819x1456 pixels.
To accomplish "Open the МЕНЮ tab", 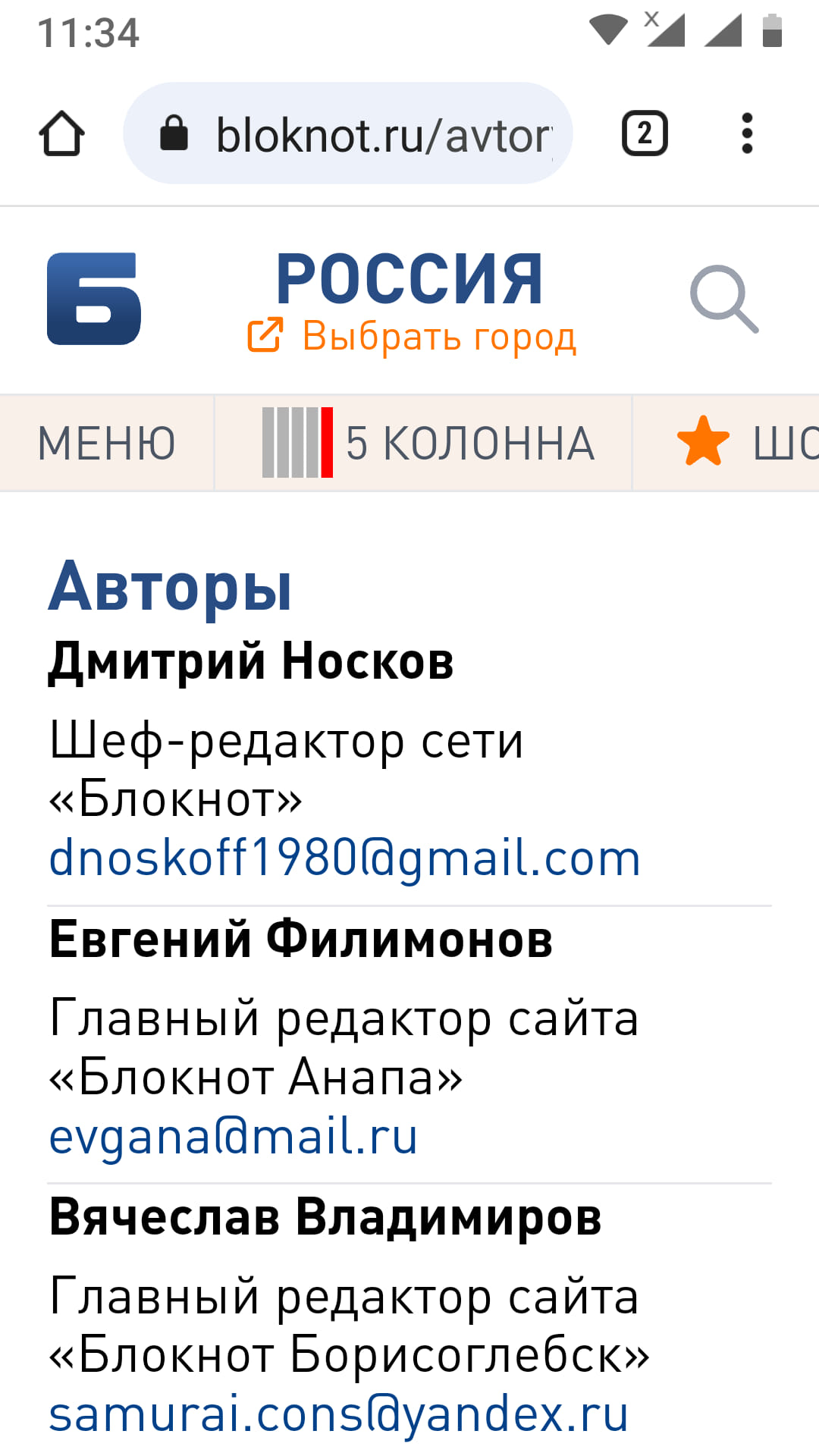I will pos(106,443).
